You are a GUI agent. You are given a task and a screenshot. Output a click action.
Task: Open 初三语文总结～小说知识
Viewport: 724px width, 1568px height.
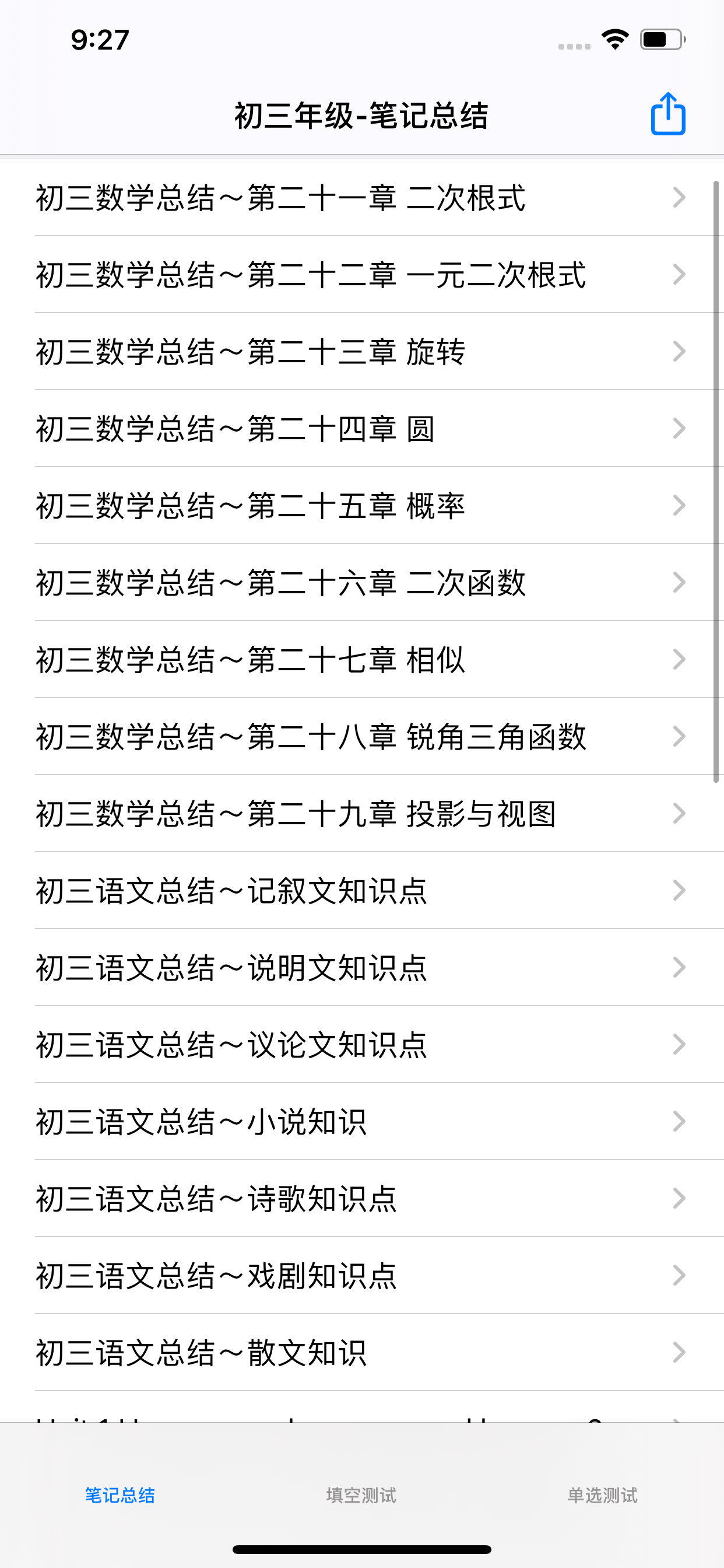tap(243, 1122)
